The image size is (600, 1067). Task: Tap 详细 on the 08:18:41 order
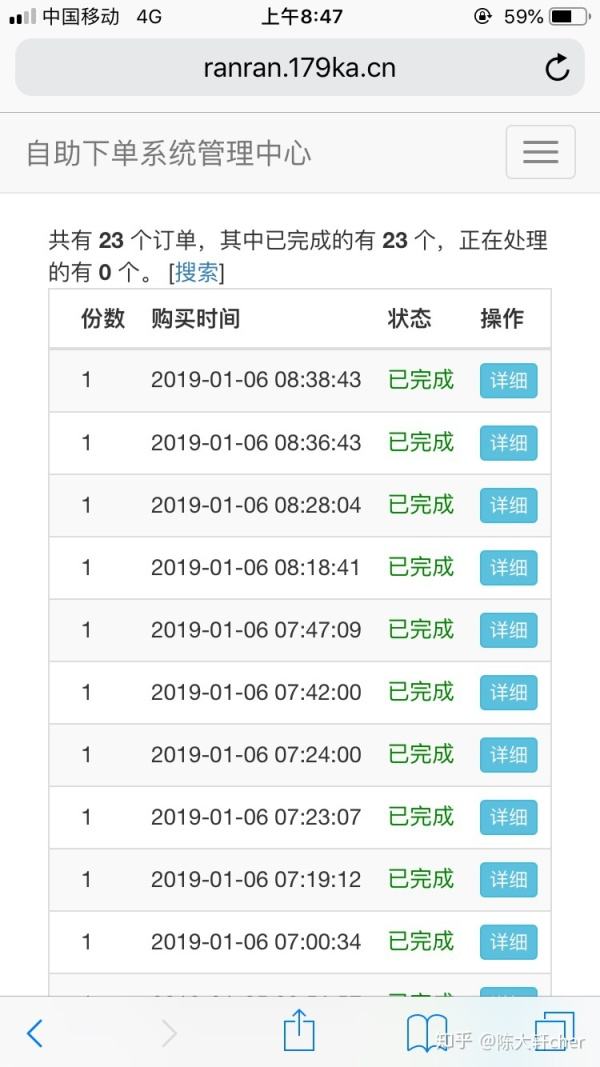click(x=508, y=568)
